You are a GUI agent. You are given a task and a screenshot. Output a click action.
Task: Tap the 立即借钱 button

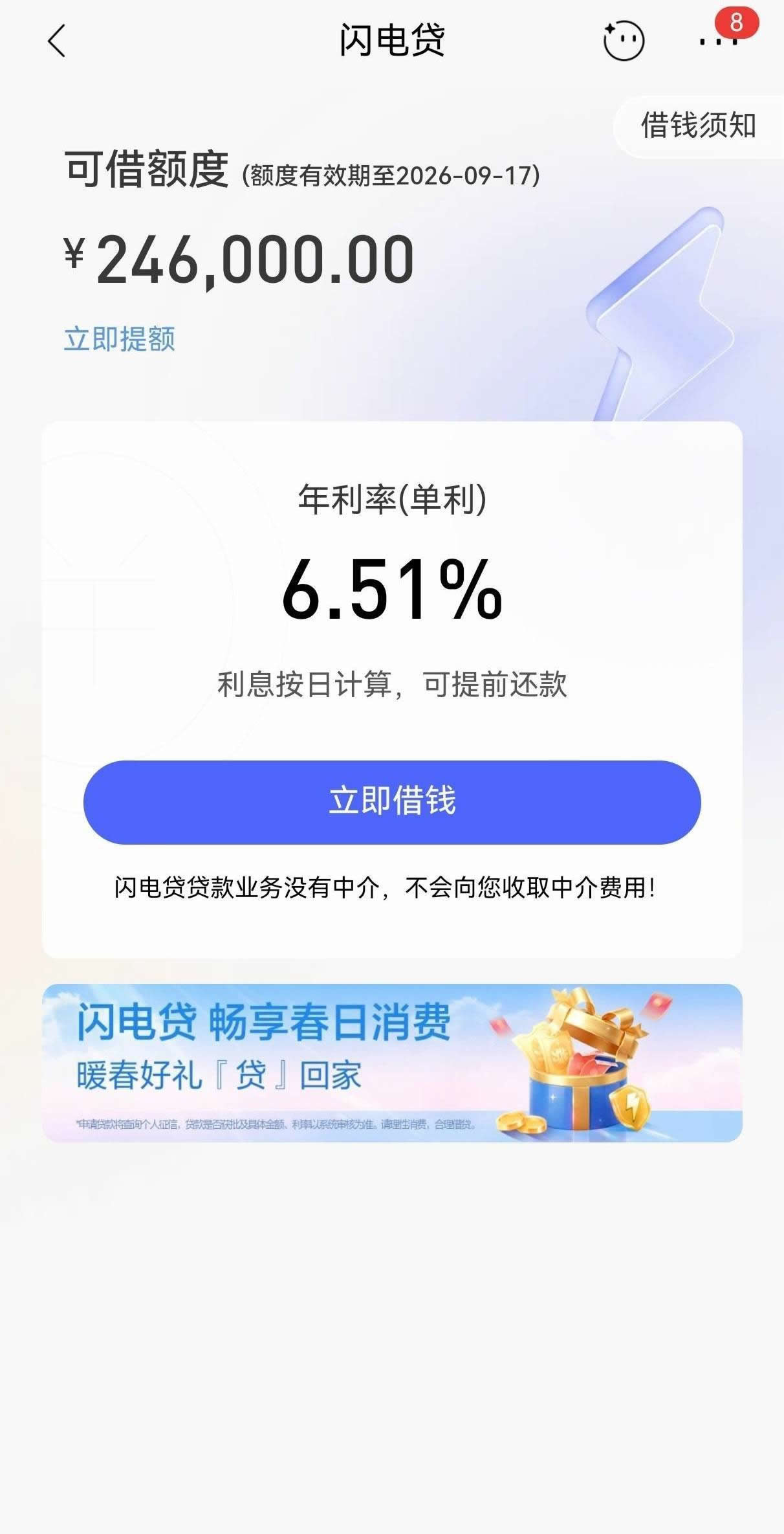[x=392, y=802]
